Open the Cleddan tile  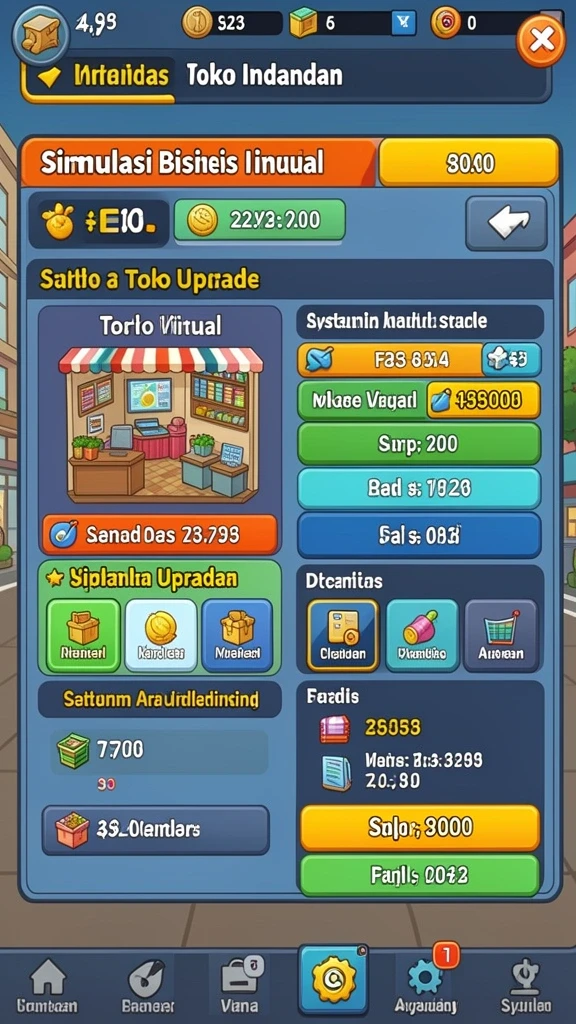[343, 635]
